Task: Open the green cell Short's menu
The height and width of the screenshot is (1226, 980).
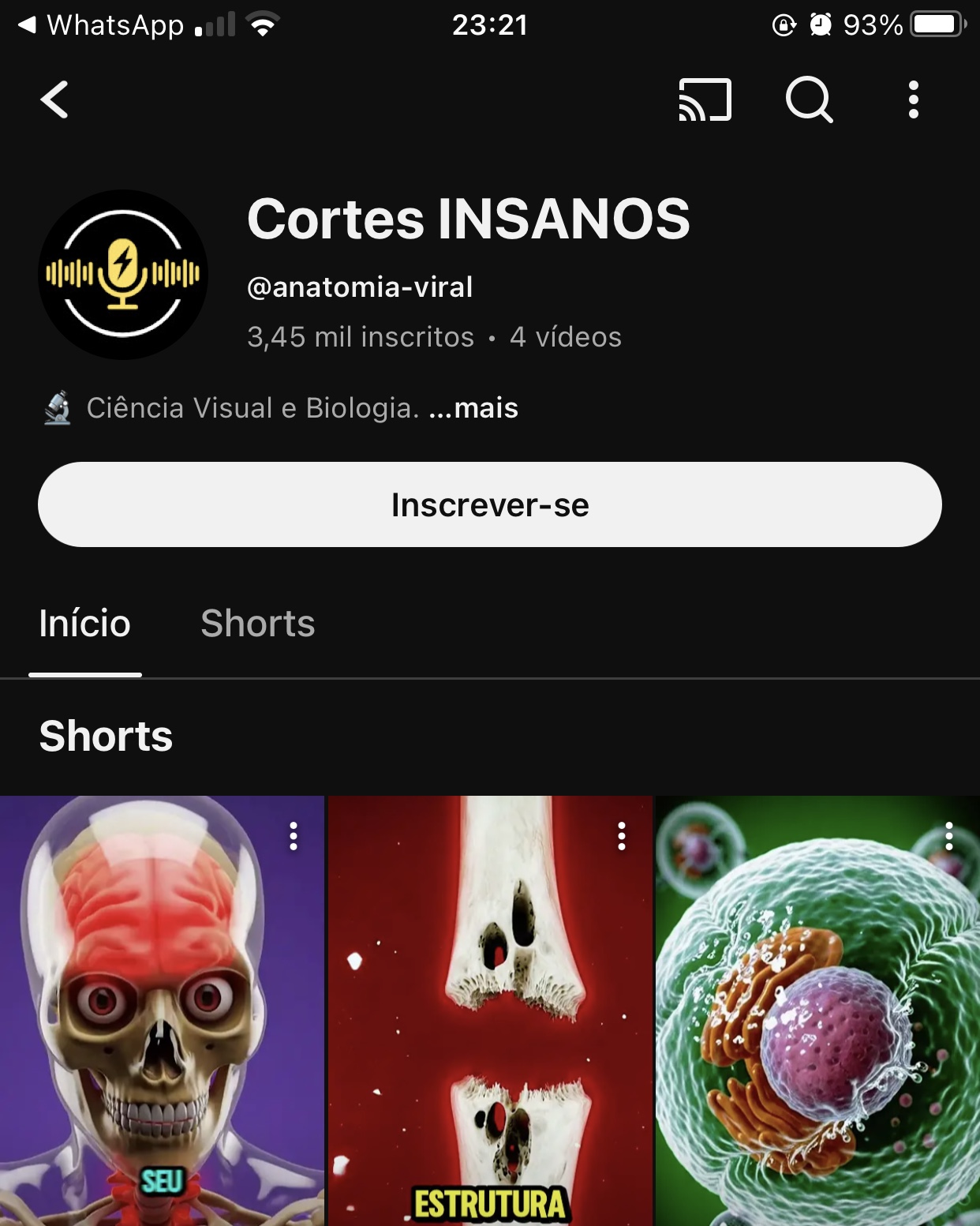Action: point(949,836)
